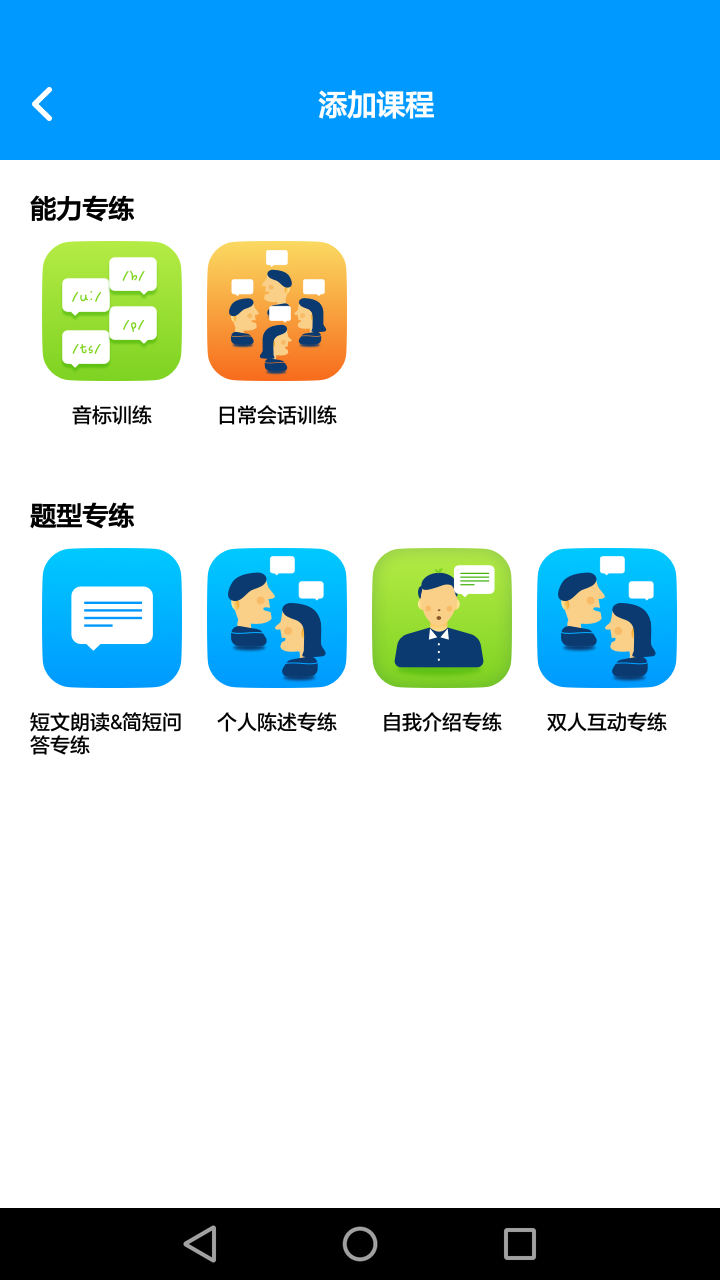Click the 音标训练 text label
The image size is (720, 1280).
tap(111, 414)
